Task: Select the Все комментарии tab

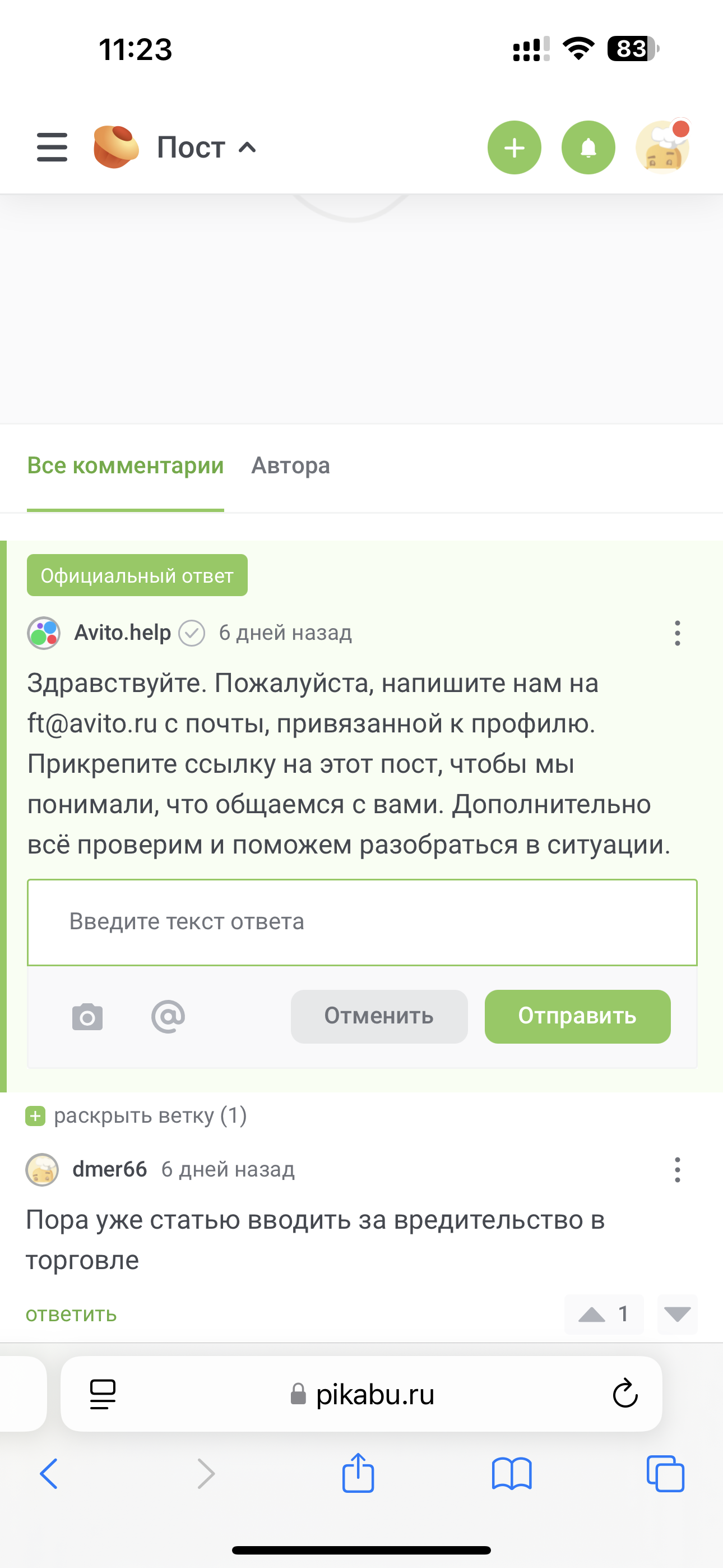Action: point(126,465)
